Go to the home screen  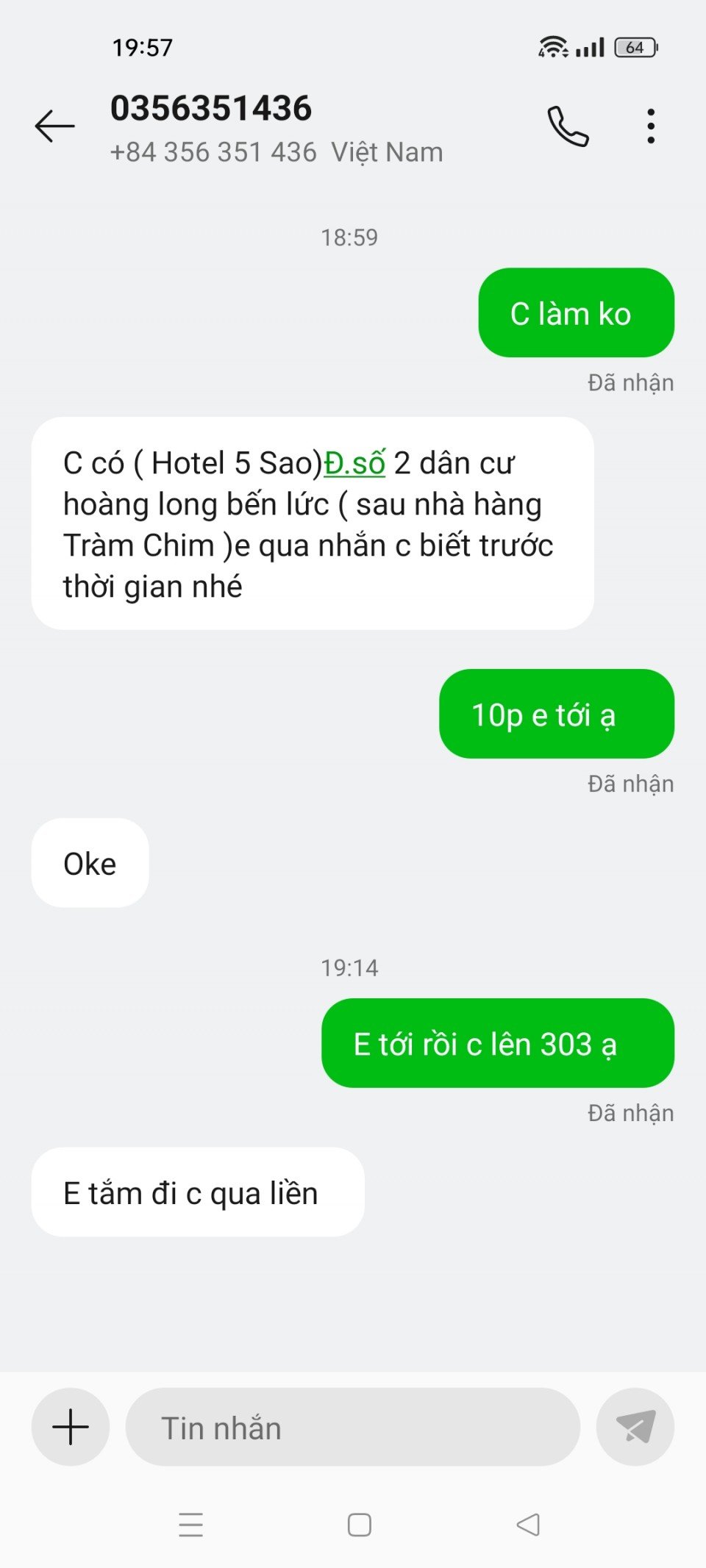359,1525
